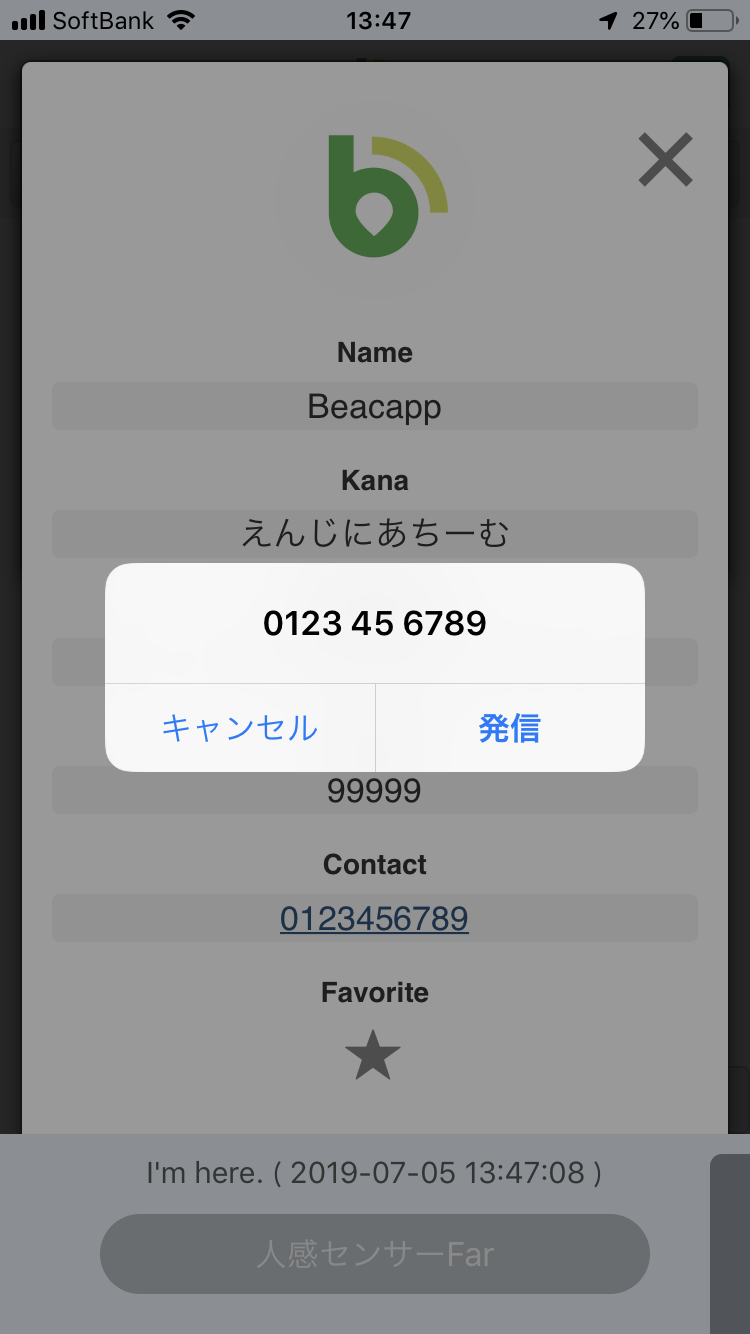Tap キャンセル to dismiss the call dialog
The image size is (750, 1334).
pos(240,730)
